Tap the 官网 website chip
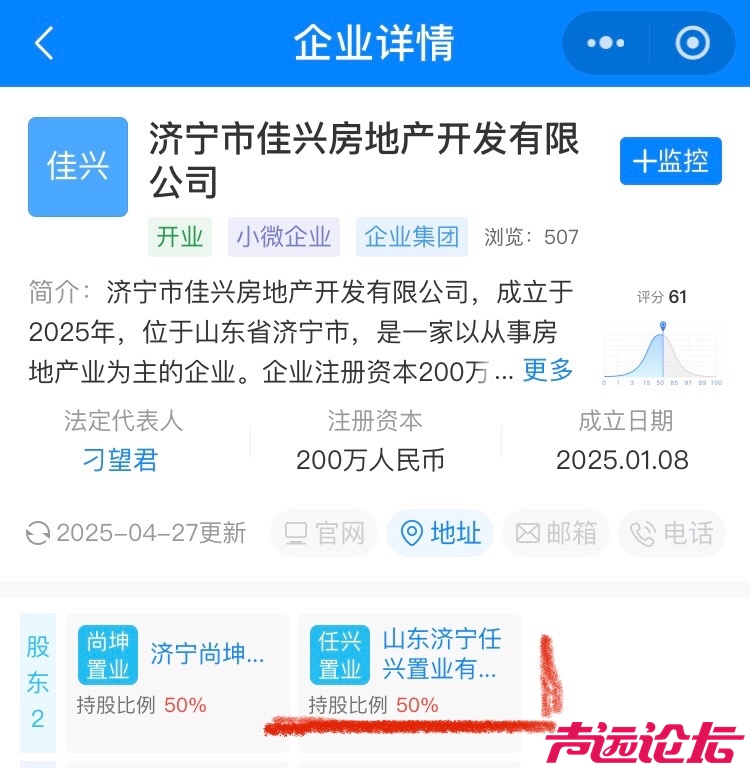The height and width of the screenshot is (768, 750). coord(324,533)
